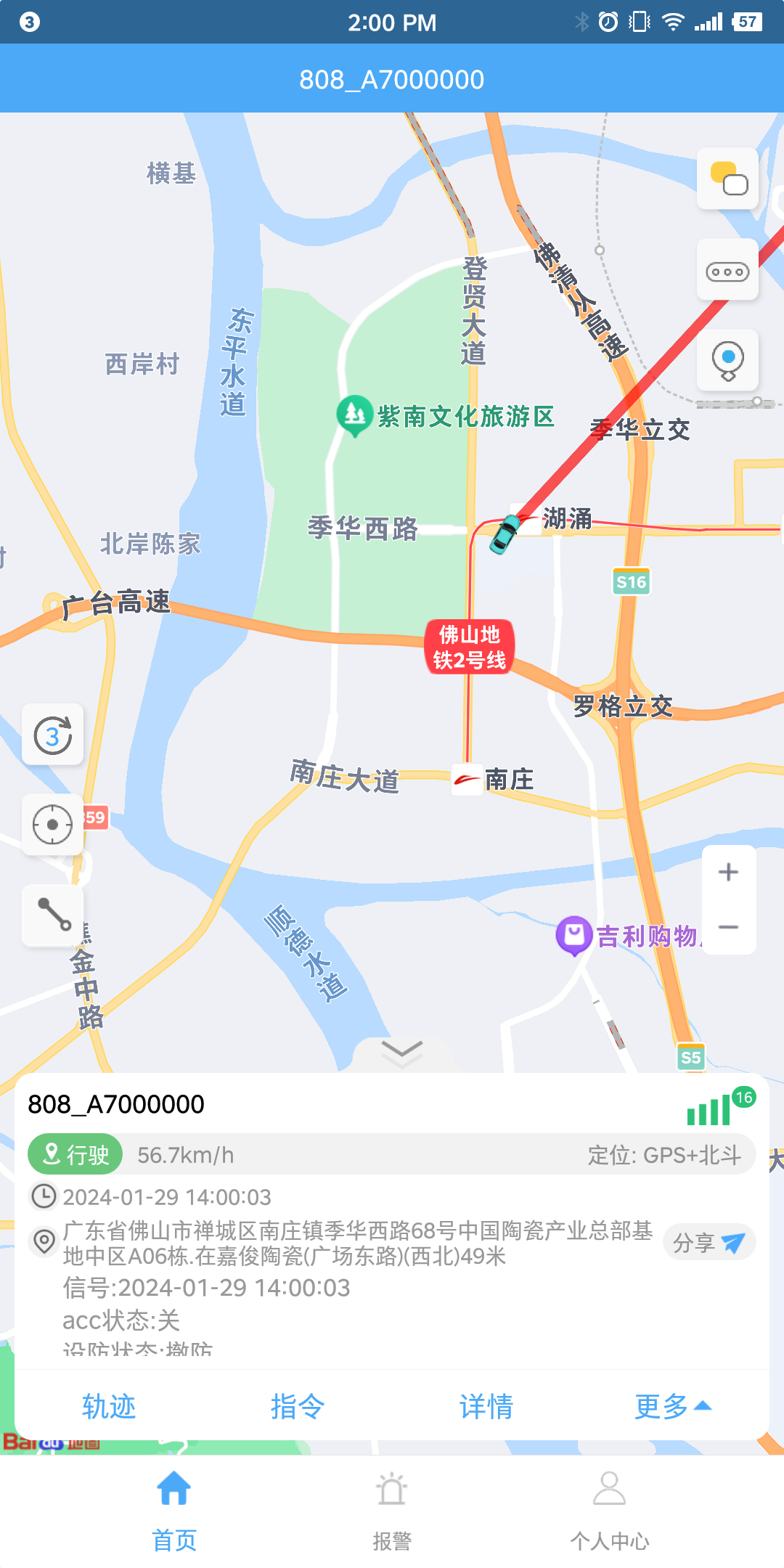Collapse the device info panel chevron
Screen dimensions: 784x1568
401,1053
